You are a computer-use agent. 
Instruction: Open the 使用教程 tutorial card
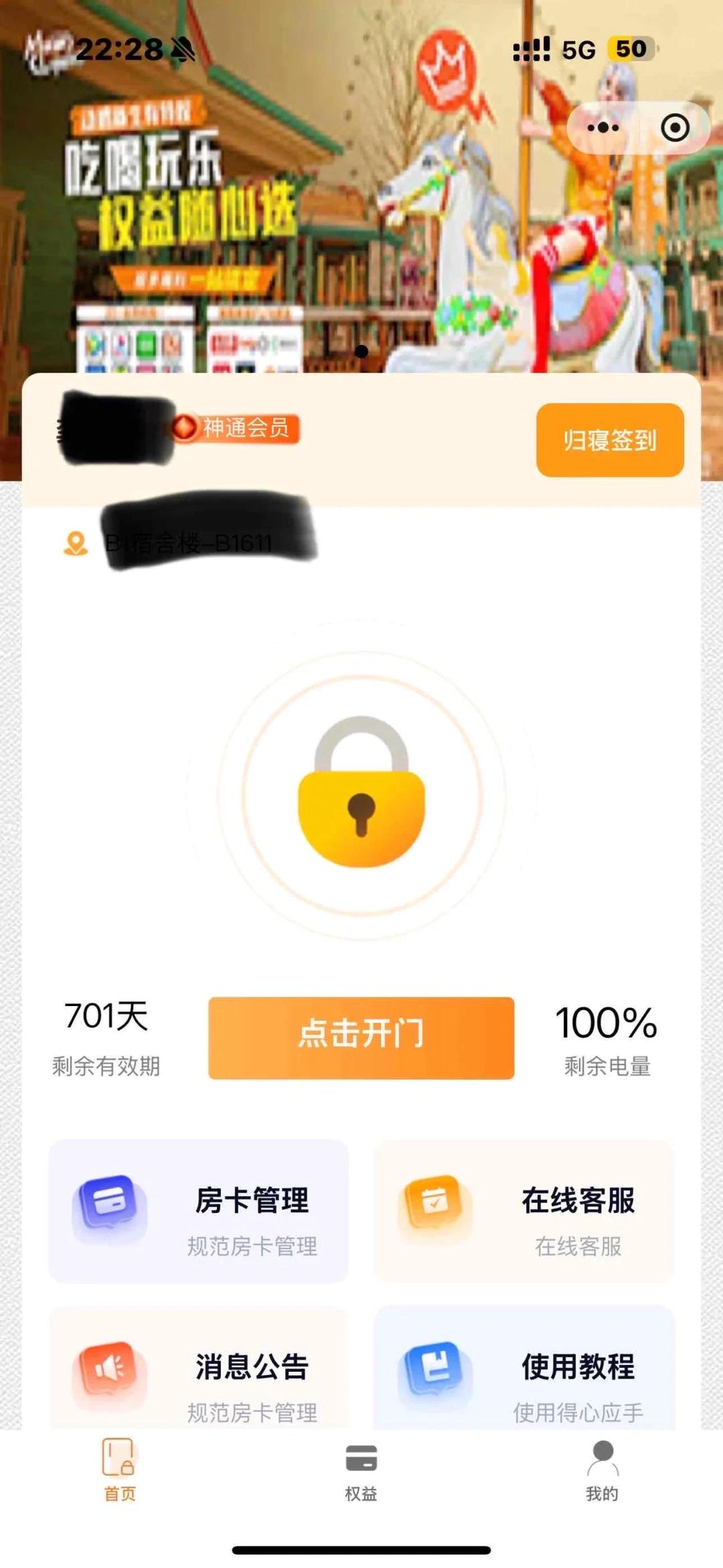[x=524, y=1373]
